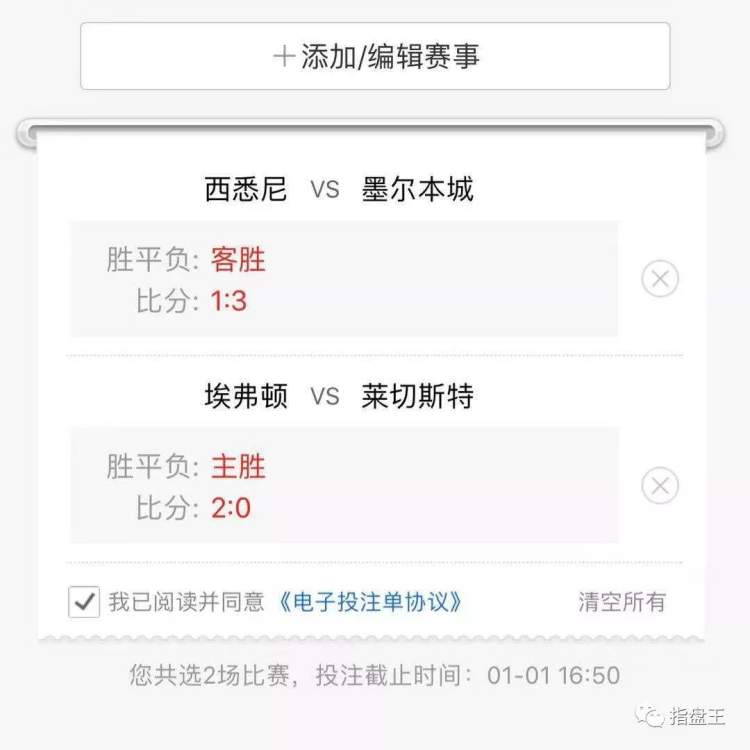Tap 清空所有 to clear all matches

[621, 602]
